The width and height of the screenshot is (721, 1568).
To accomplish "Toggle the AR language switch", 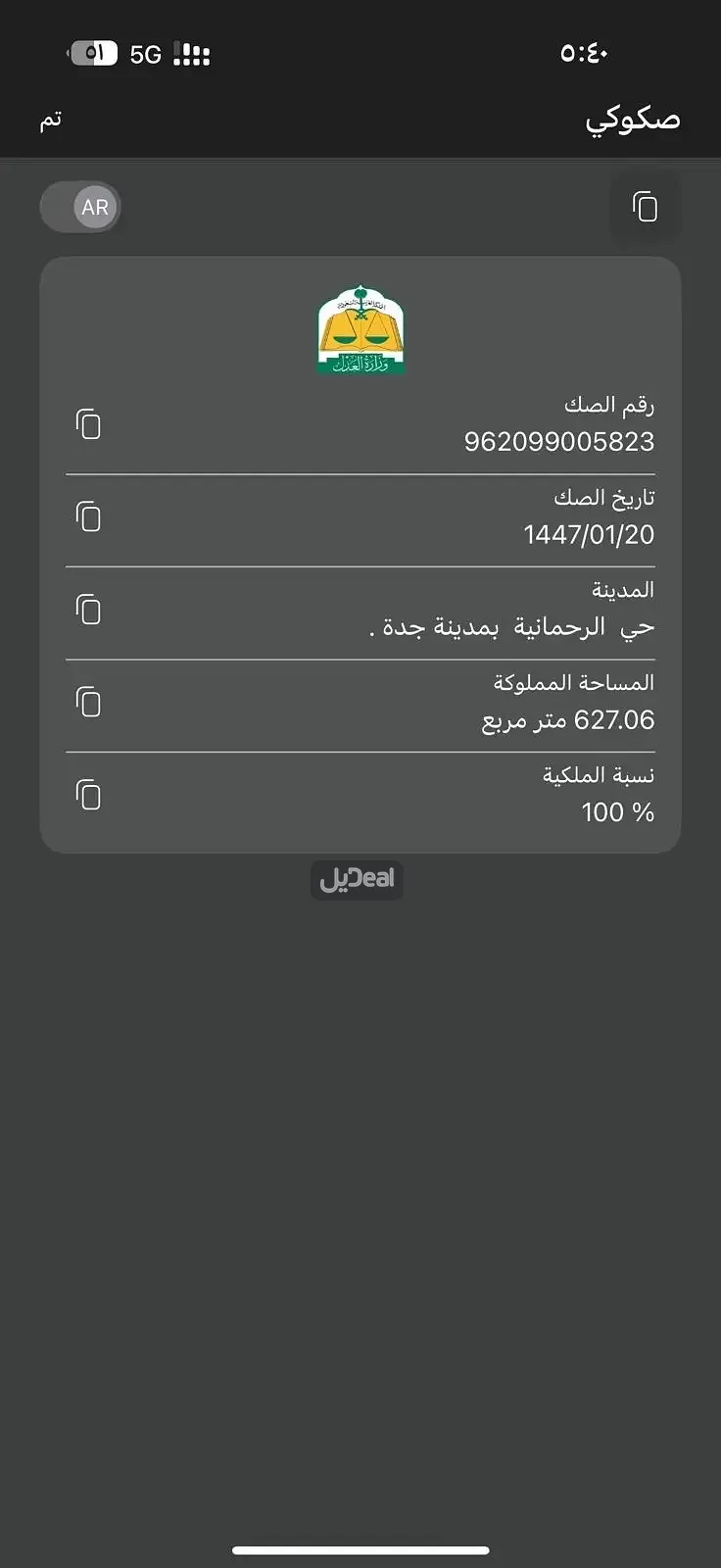I will tap(81, 208).
